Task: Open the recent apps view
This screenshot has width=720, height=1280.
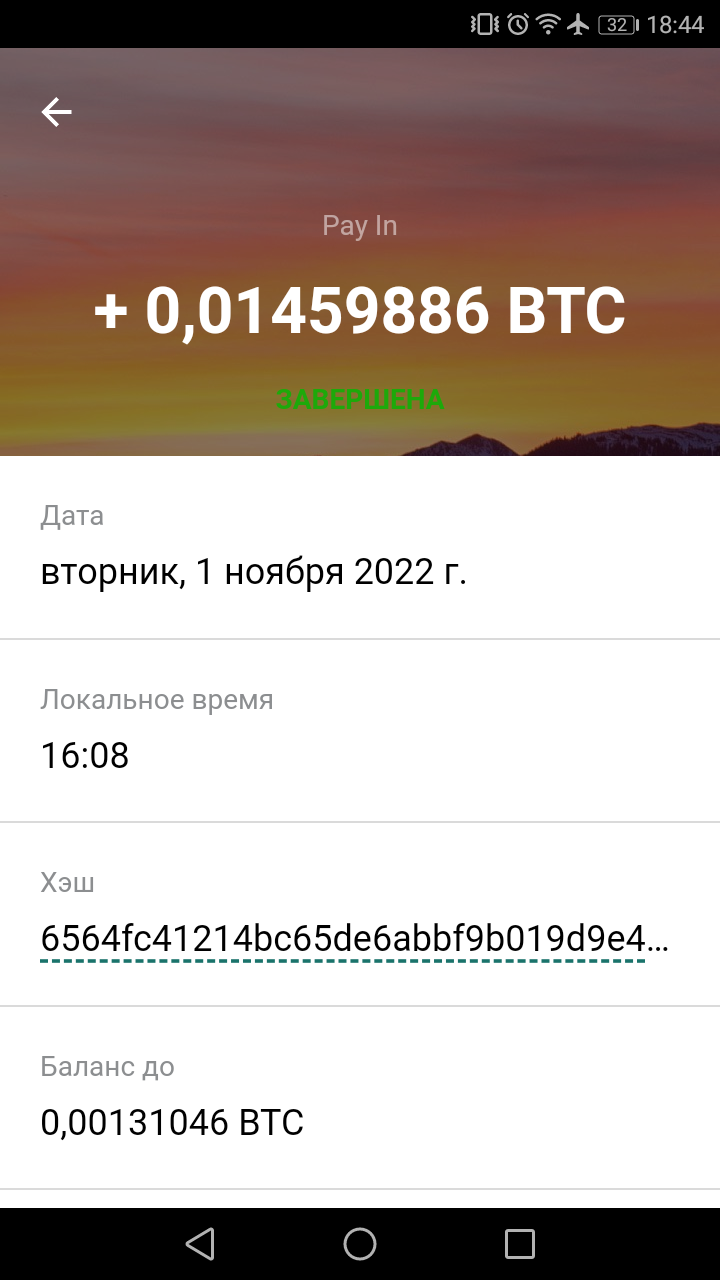Action: click(x=520, y=1244)
